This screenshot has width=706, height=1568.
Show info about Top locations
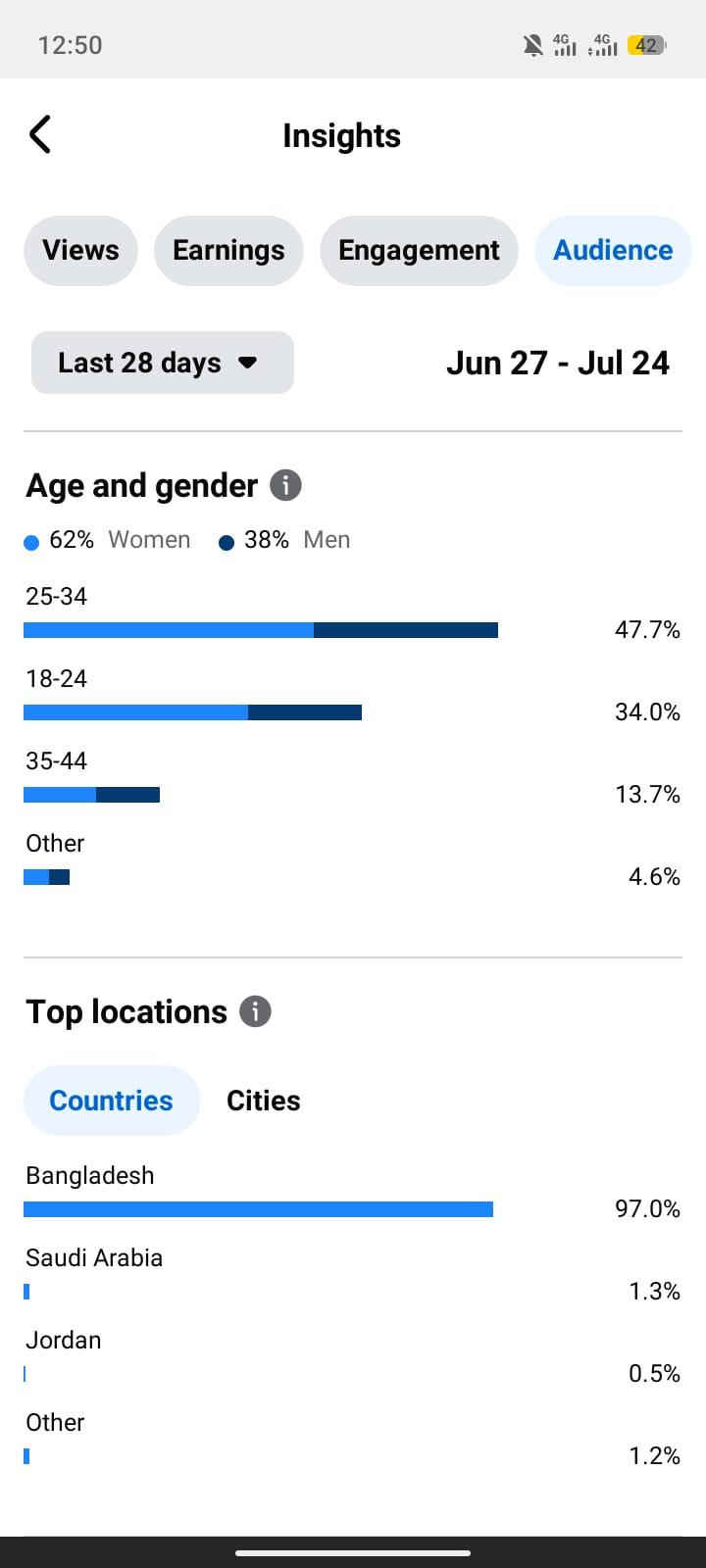tap(255, 1011)
